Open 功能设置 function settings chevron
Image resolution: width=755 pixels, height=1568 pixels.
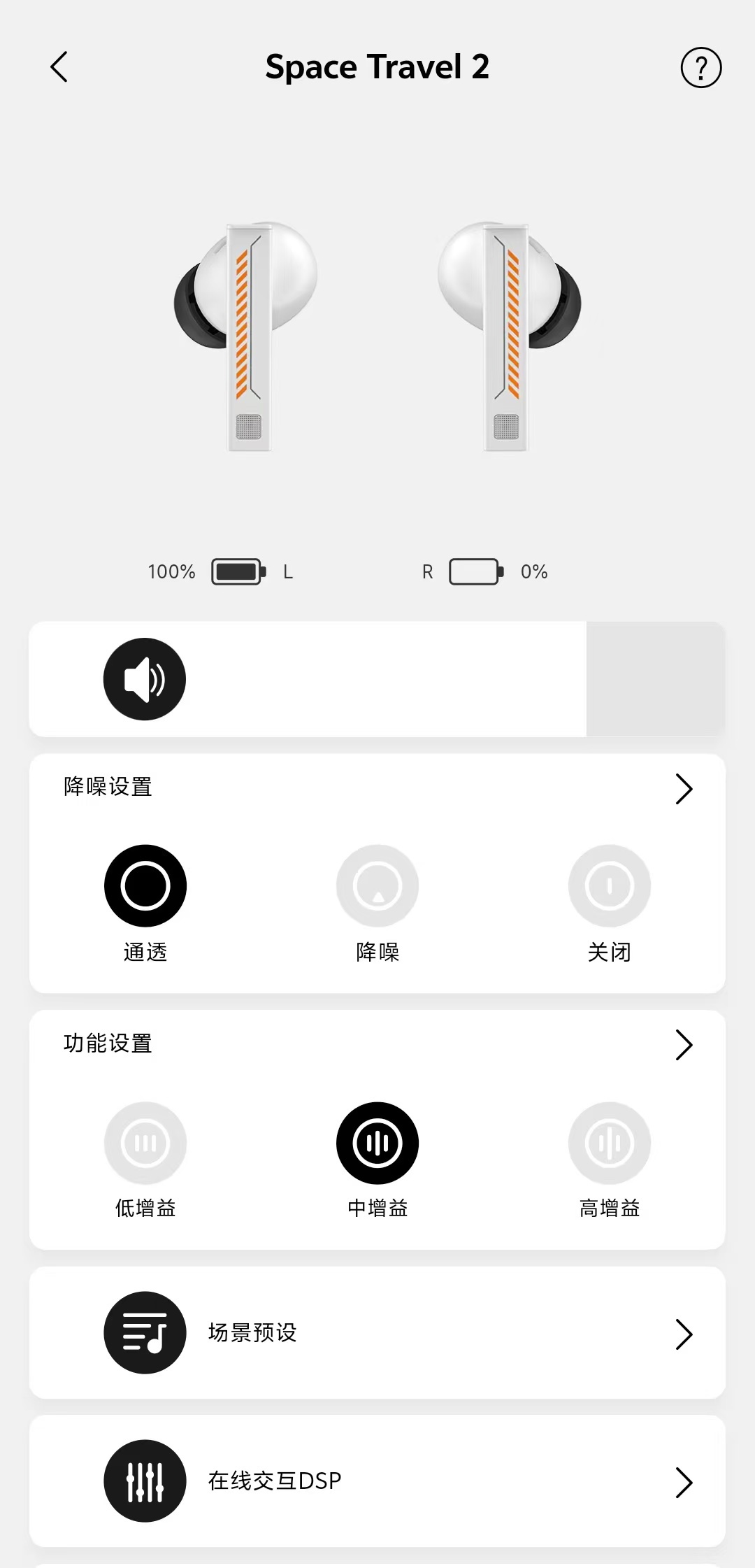coord(683,1045)
